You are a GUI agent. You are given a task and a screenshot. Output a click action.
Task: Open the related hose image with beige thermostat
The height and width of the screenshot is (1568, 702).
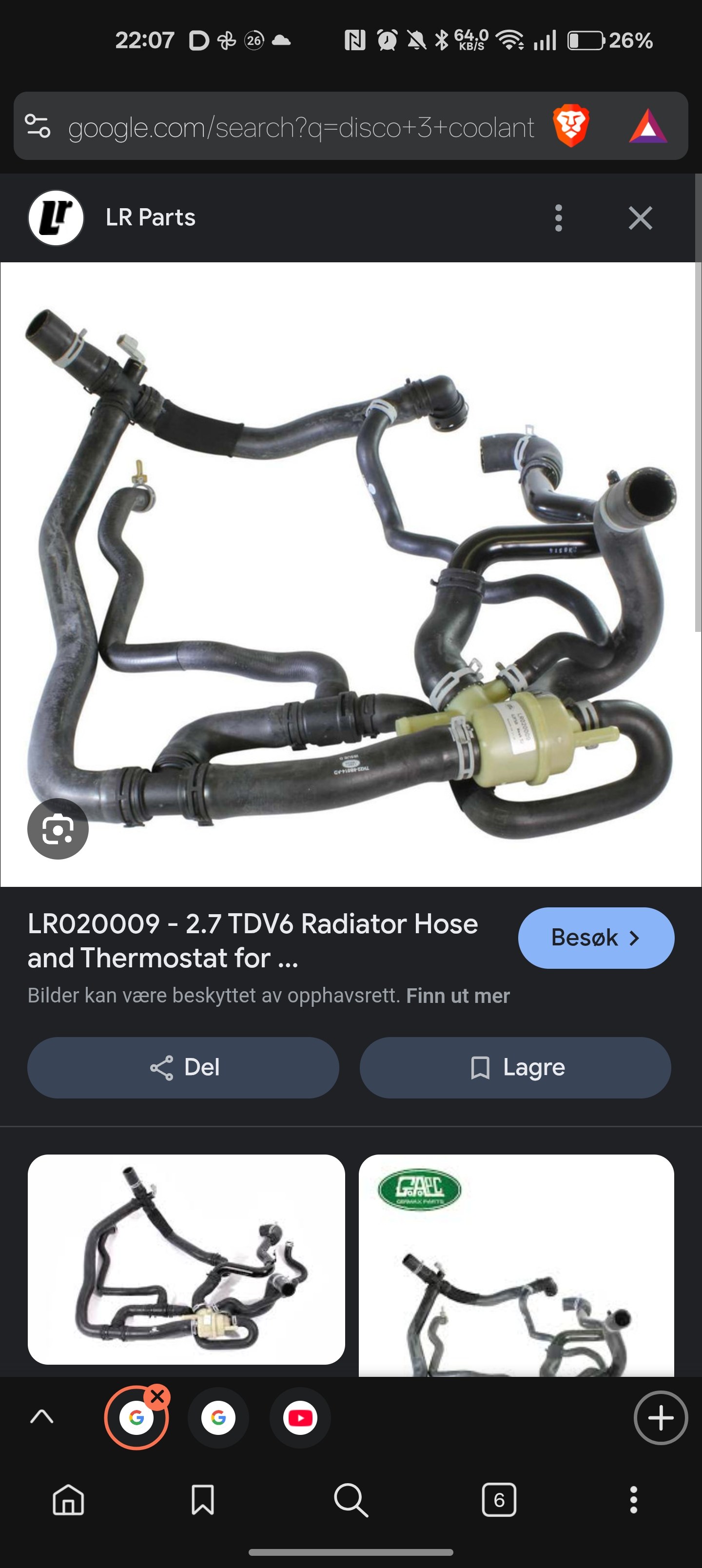coord(186,1259)
